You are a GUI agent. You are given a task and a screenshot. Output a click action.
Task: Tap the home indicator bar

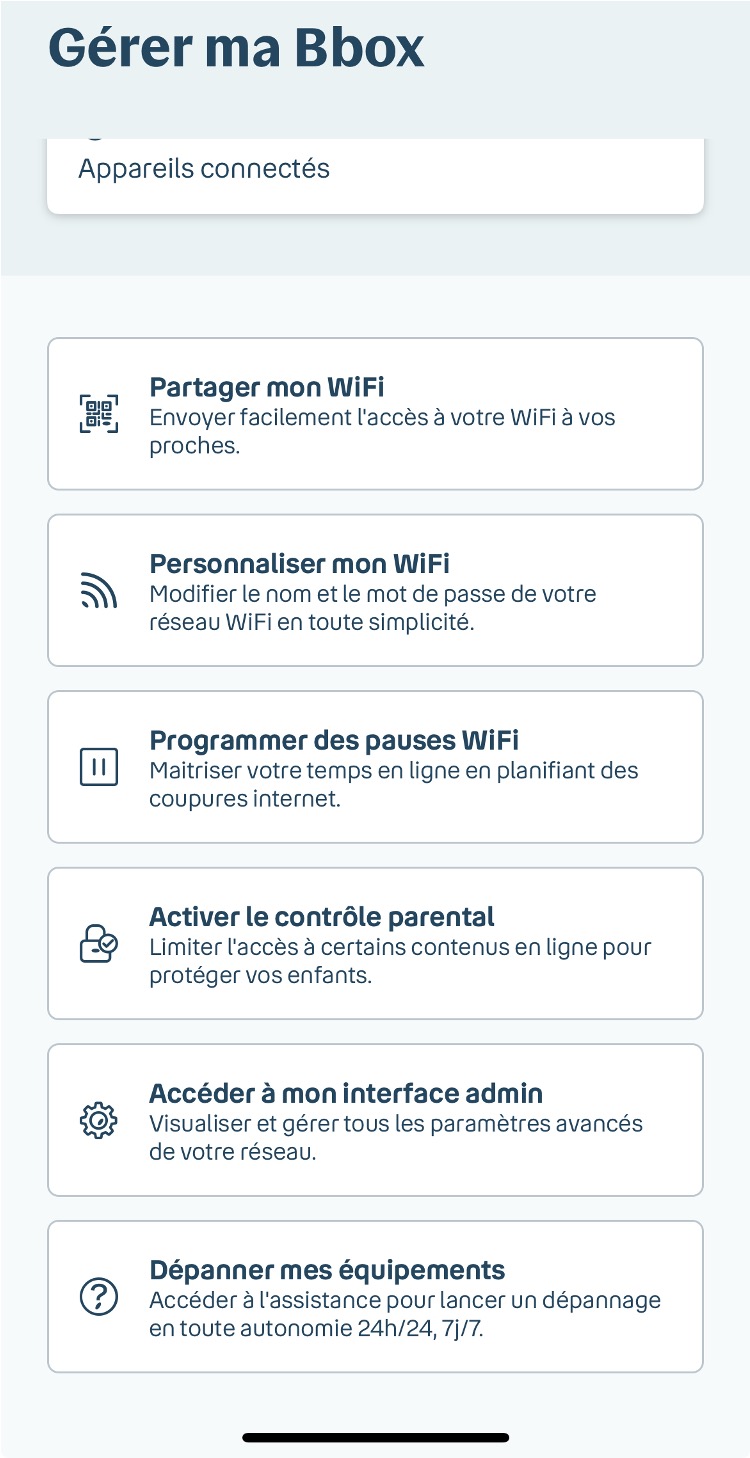coord(375,1437)
